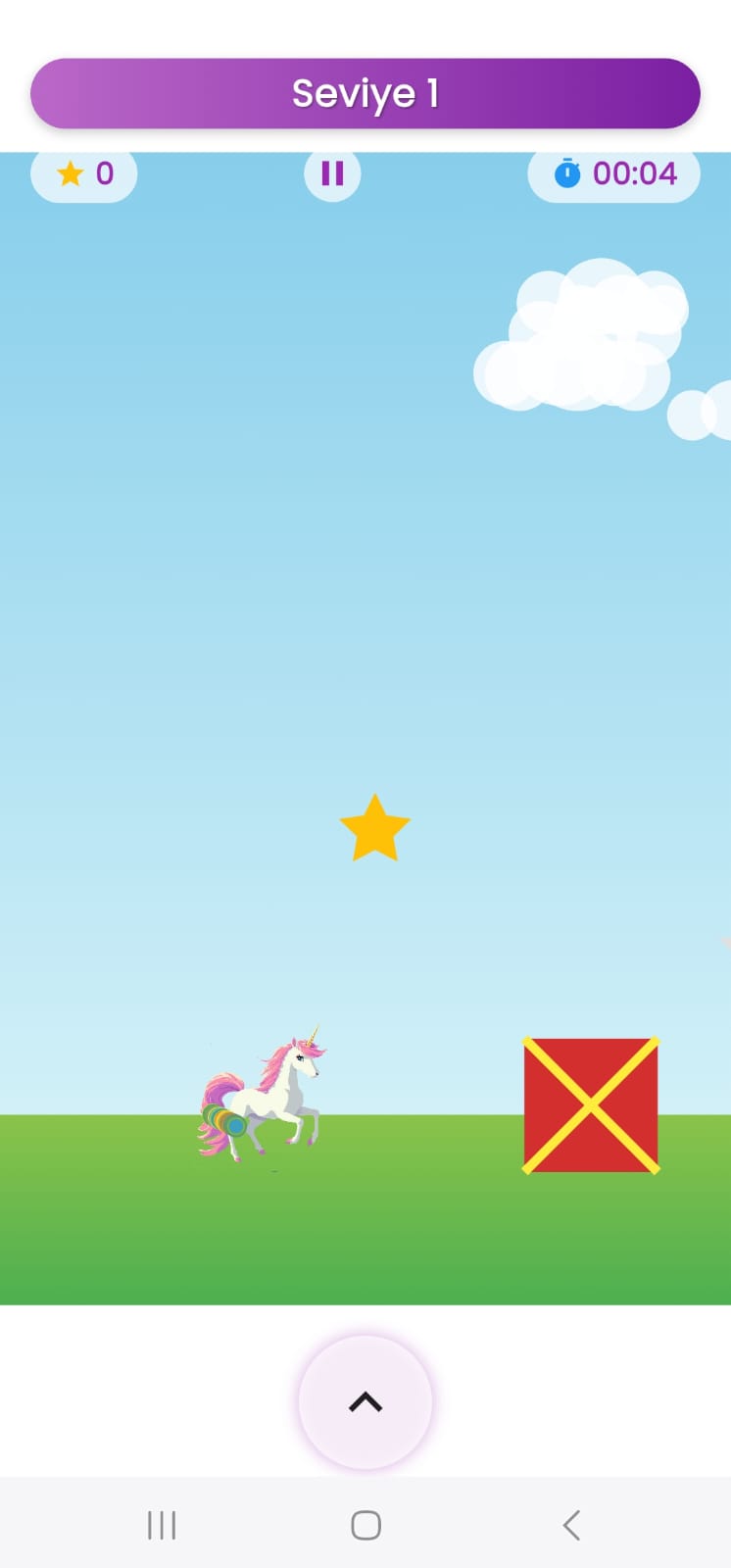Go to the home screen

click(x=365, y=1525)
